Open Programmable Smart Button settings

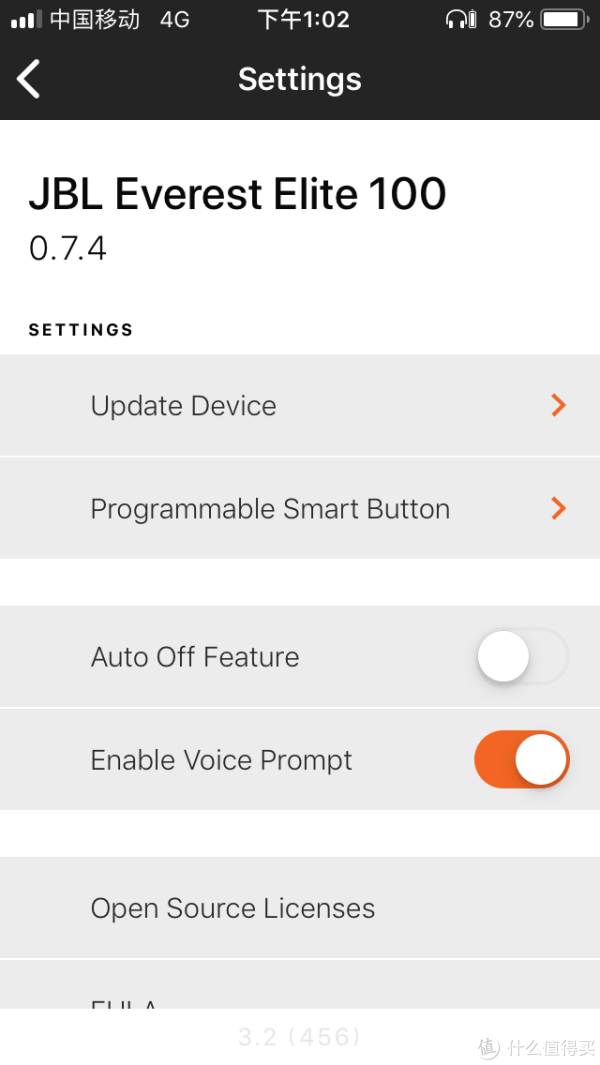pyautogui.click(x=300, y=509)
